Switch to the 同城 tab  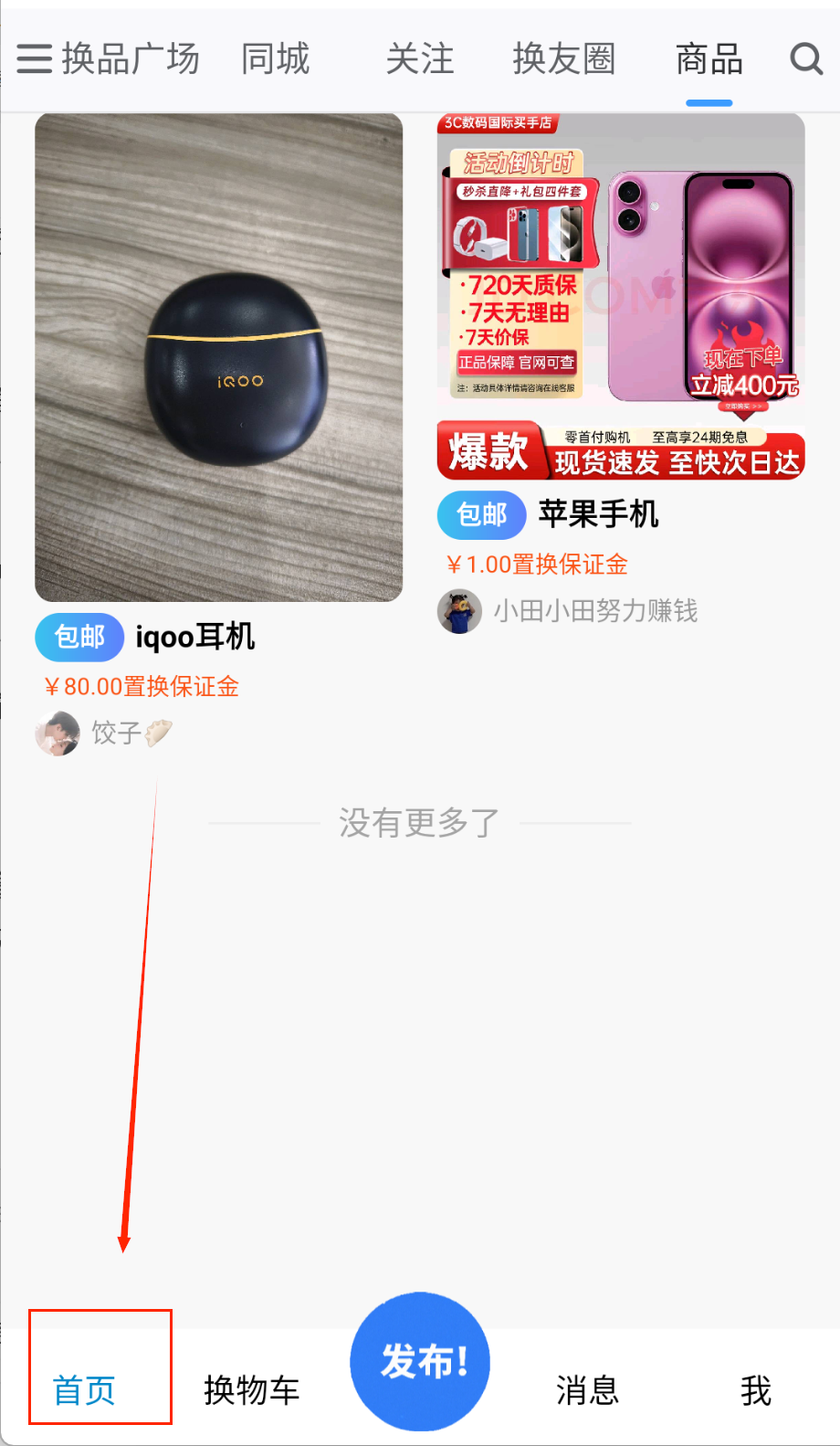coord(275,59)
